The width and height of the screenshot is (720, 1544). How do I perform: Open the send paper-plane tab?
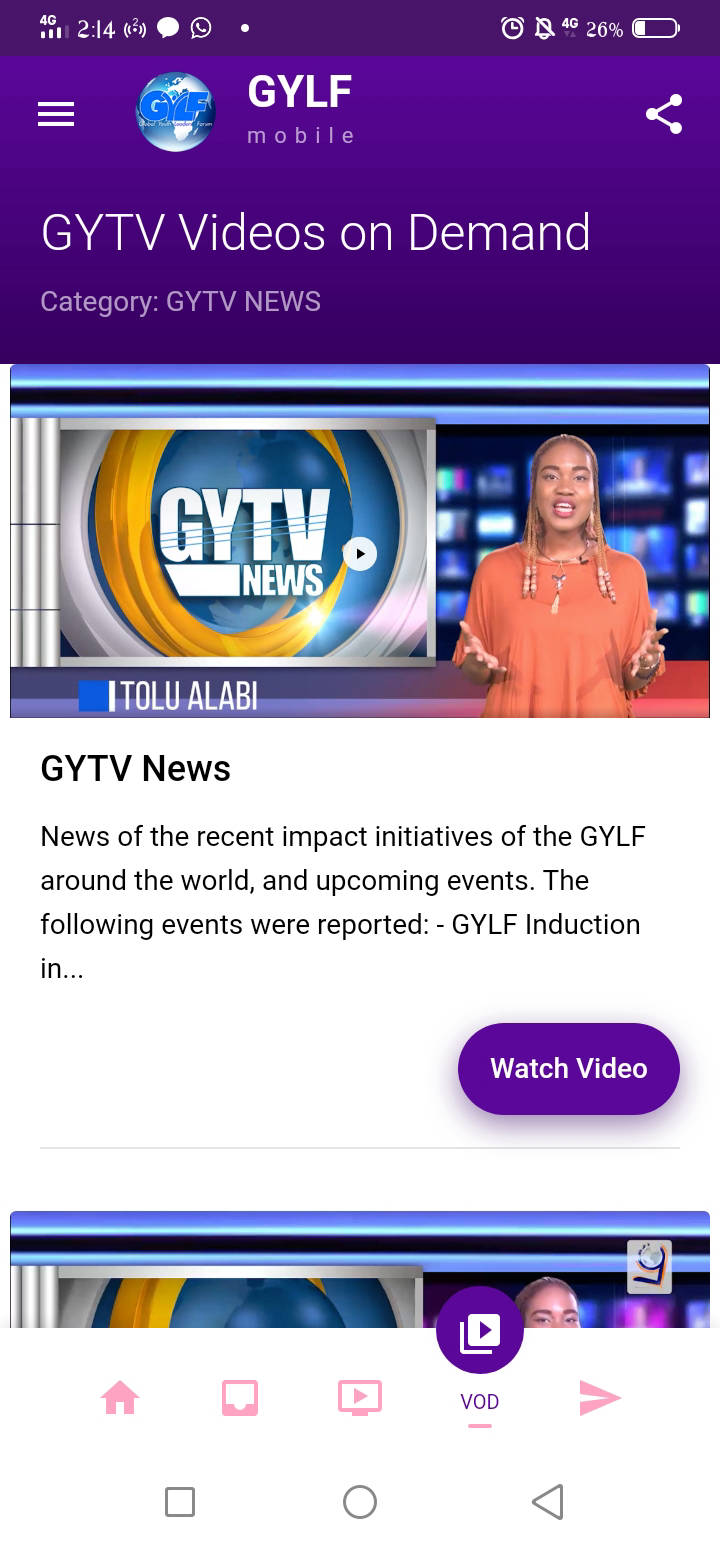pyautogui.click(x=600, y=1397)
